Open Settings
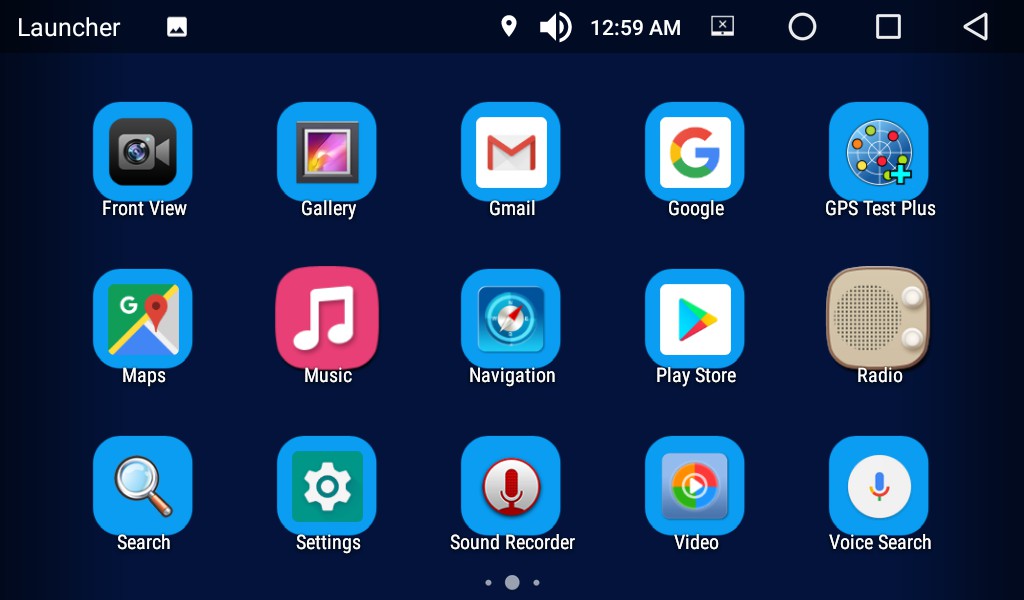The image size is (1024, 600). pos(327,486)
